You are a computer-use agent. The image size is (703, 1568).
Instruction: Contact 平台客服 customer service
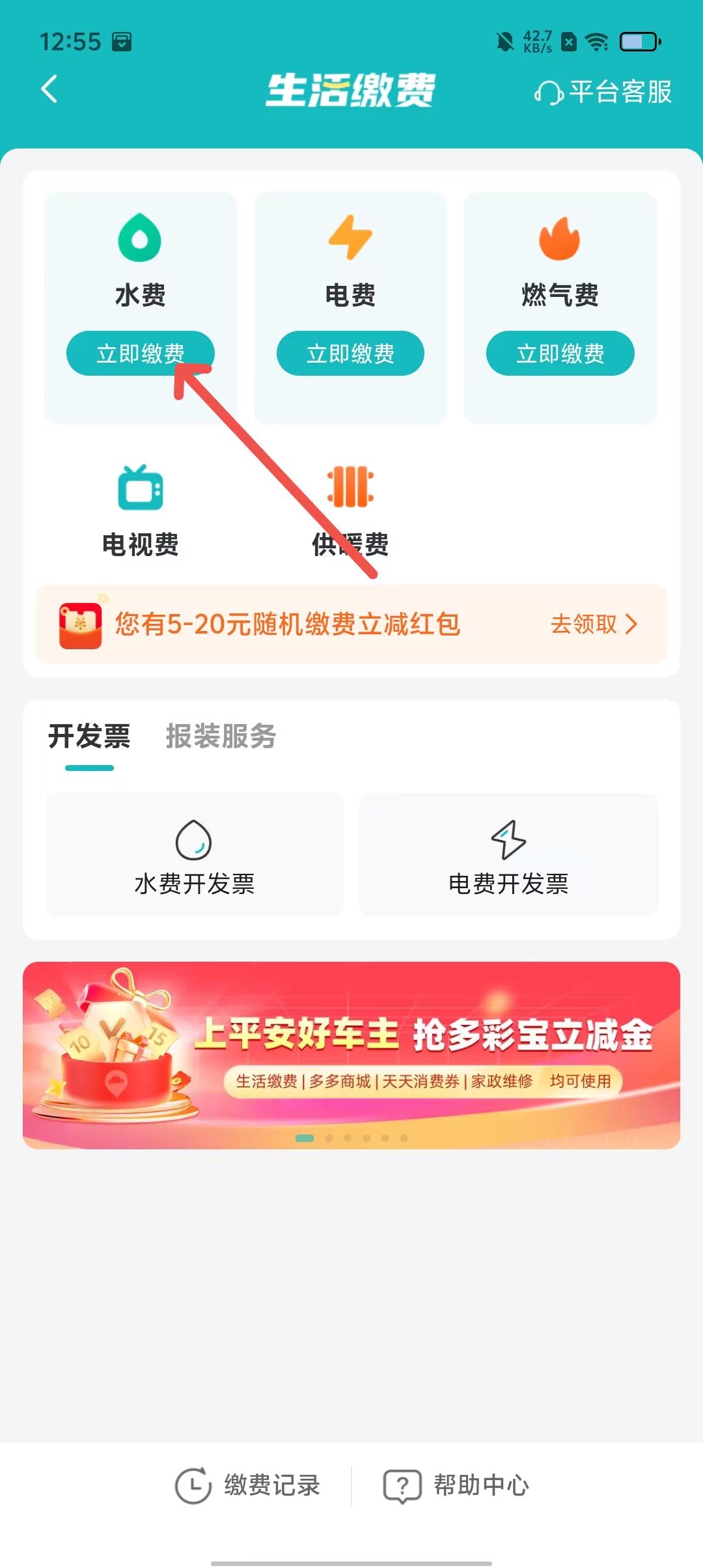(x=603, y=92)
